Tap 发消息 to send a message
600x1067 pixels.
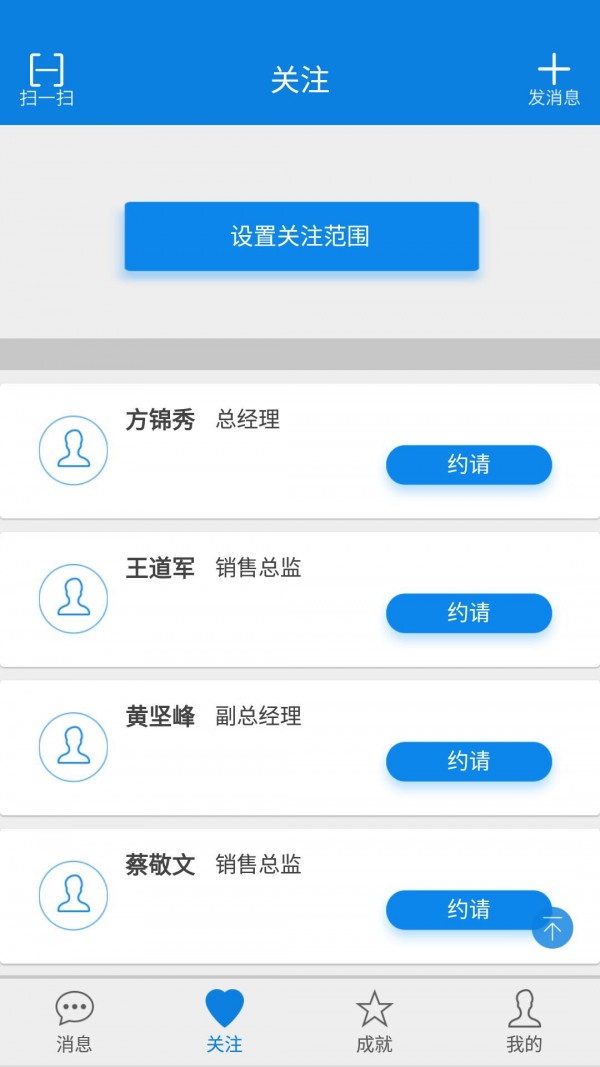tap(554, 78)
